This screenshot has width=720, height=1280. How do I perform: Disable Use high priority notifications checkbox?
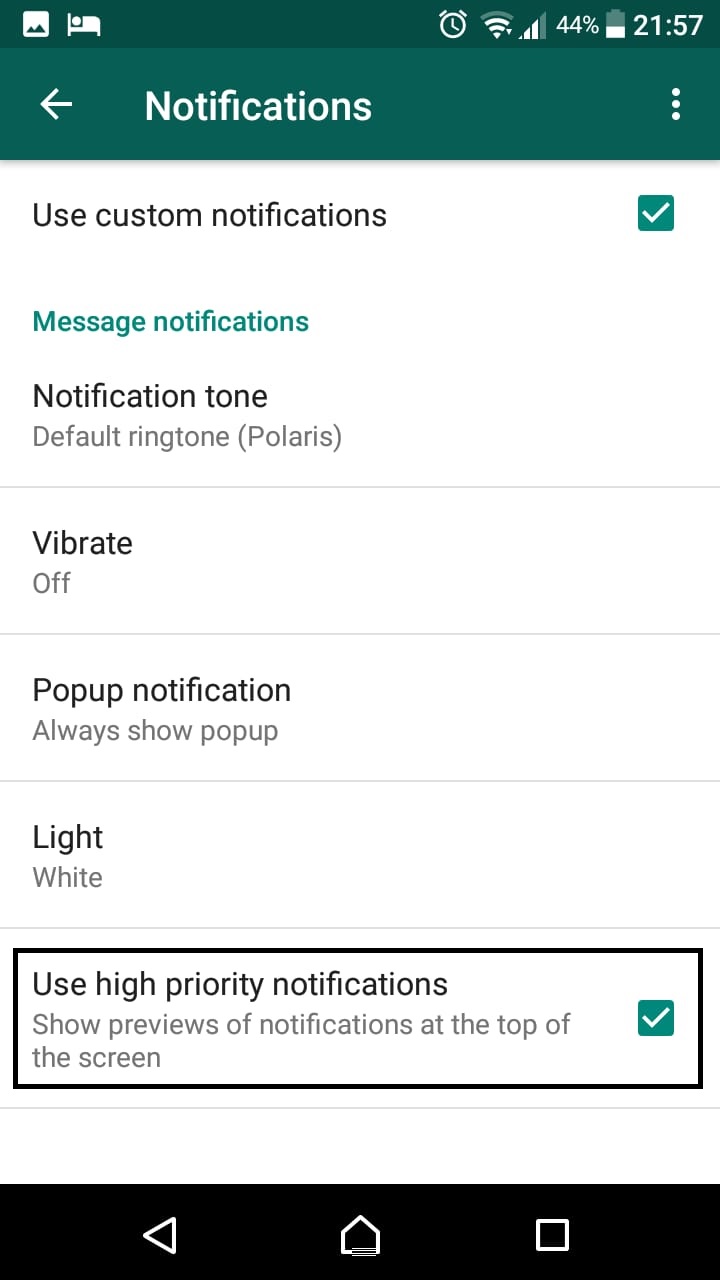[x=656, y=1019]
